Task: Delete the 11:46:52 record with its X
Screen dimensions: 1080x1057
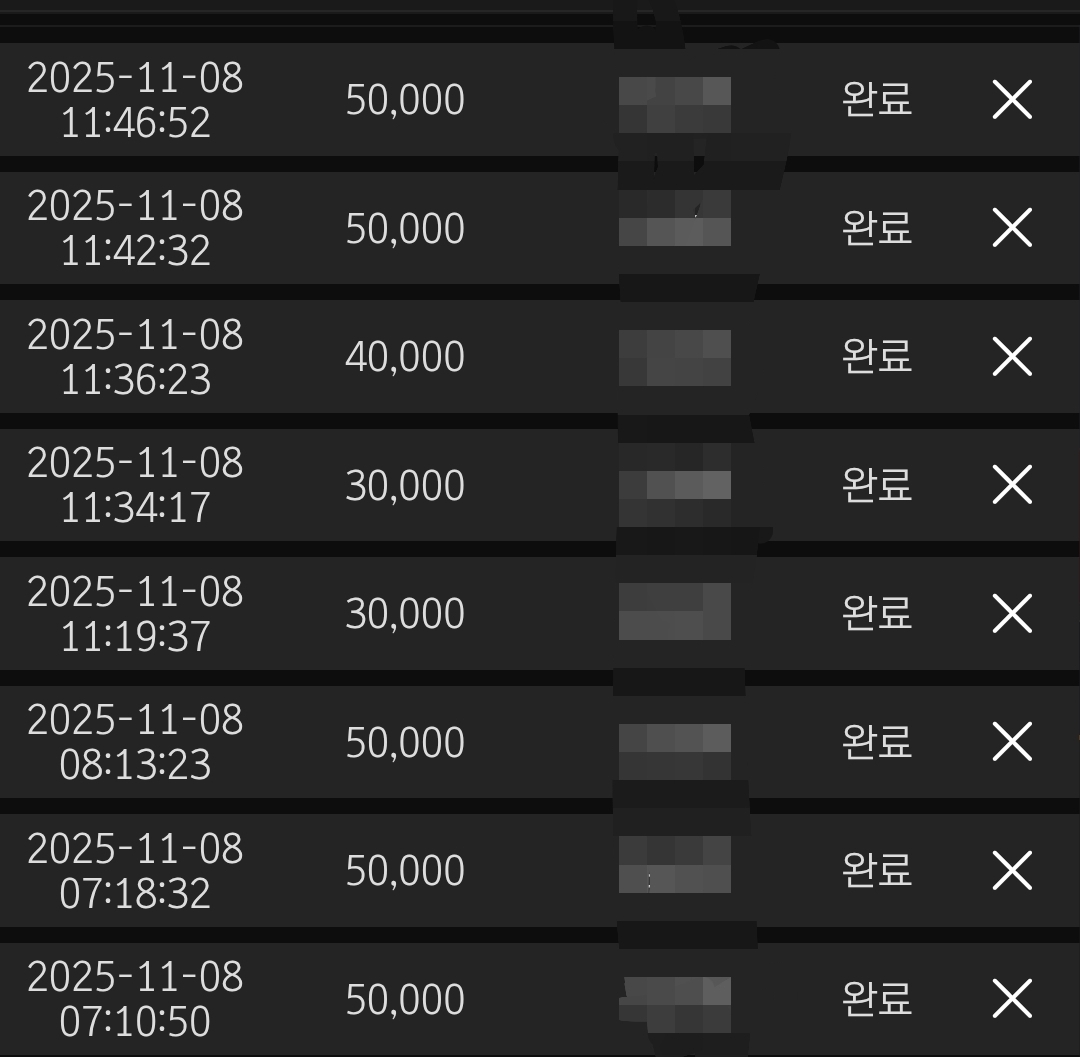Action: point(1012,100)
